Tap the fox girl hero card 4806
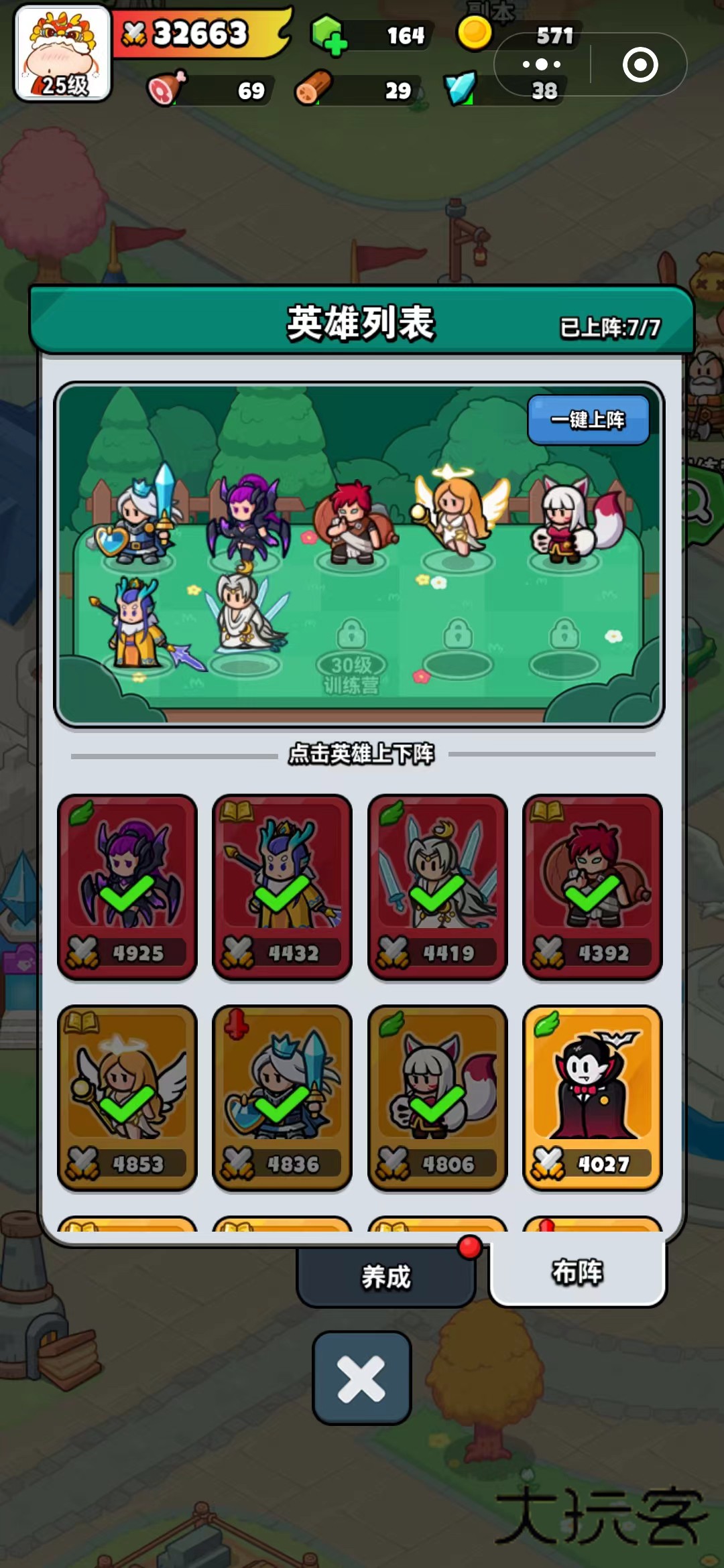The width and height of the screenshot is (724, 1568). coord(437,1098)
